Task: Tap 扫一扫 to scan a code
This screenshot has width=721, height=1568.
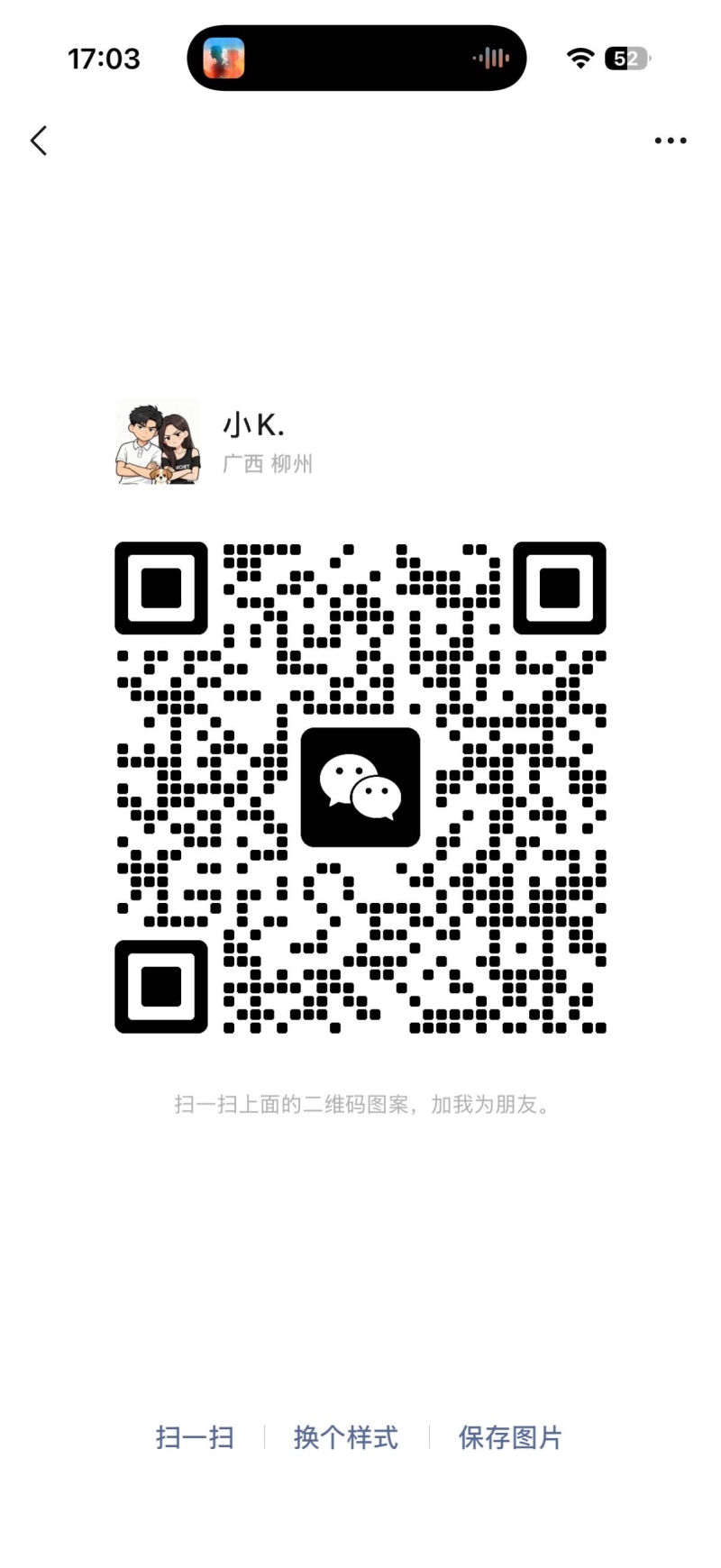Action: [195, 1436]
